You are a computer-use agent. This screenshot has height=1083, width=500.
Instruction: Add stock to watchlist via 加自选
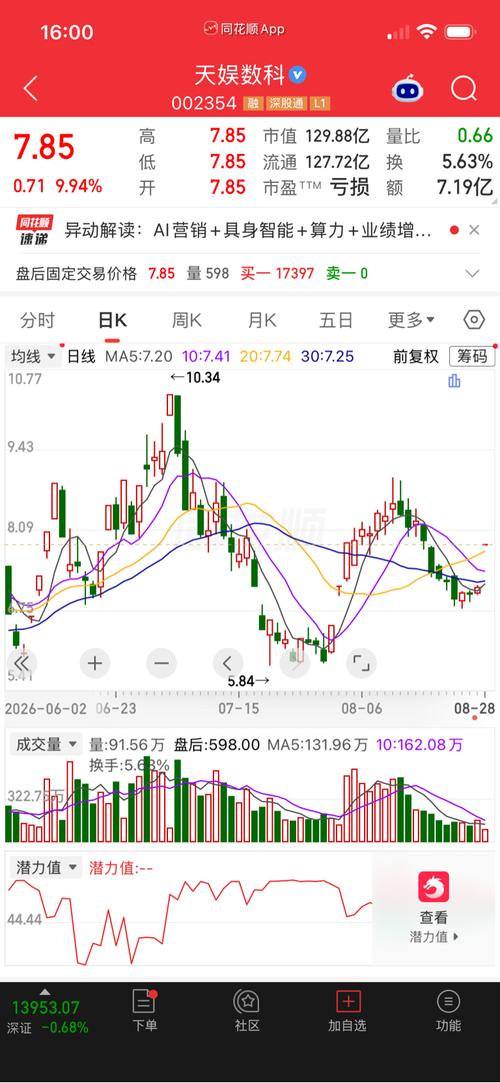pyautogui.click(x=347, y=1010)
